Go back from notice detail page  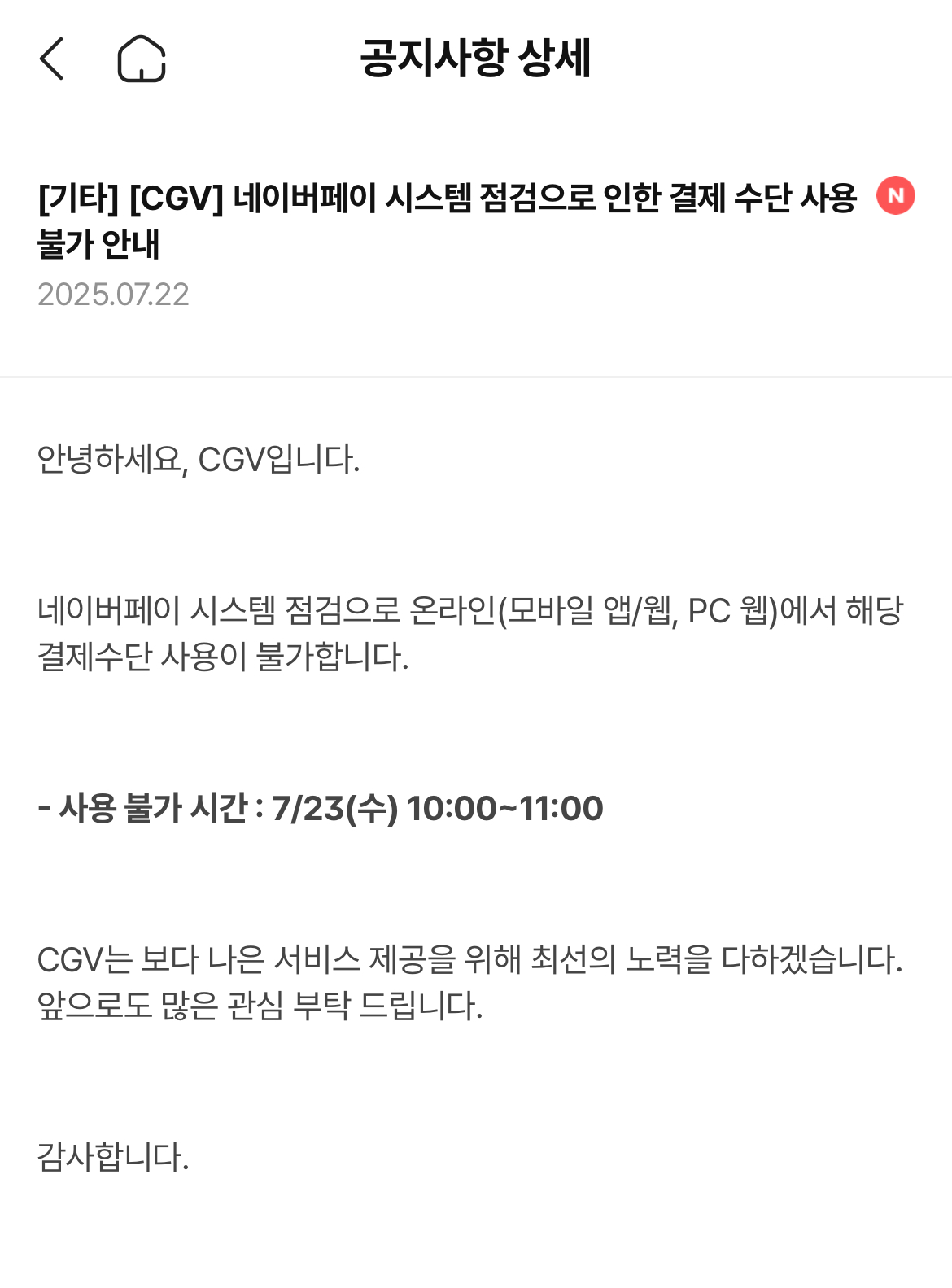[51, 59]
